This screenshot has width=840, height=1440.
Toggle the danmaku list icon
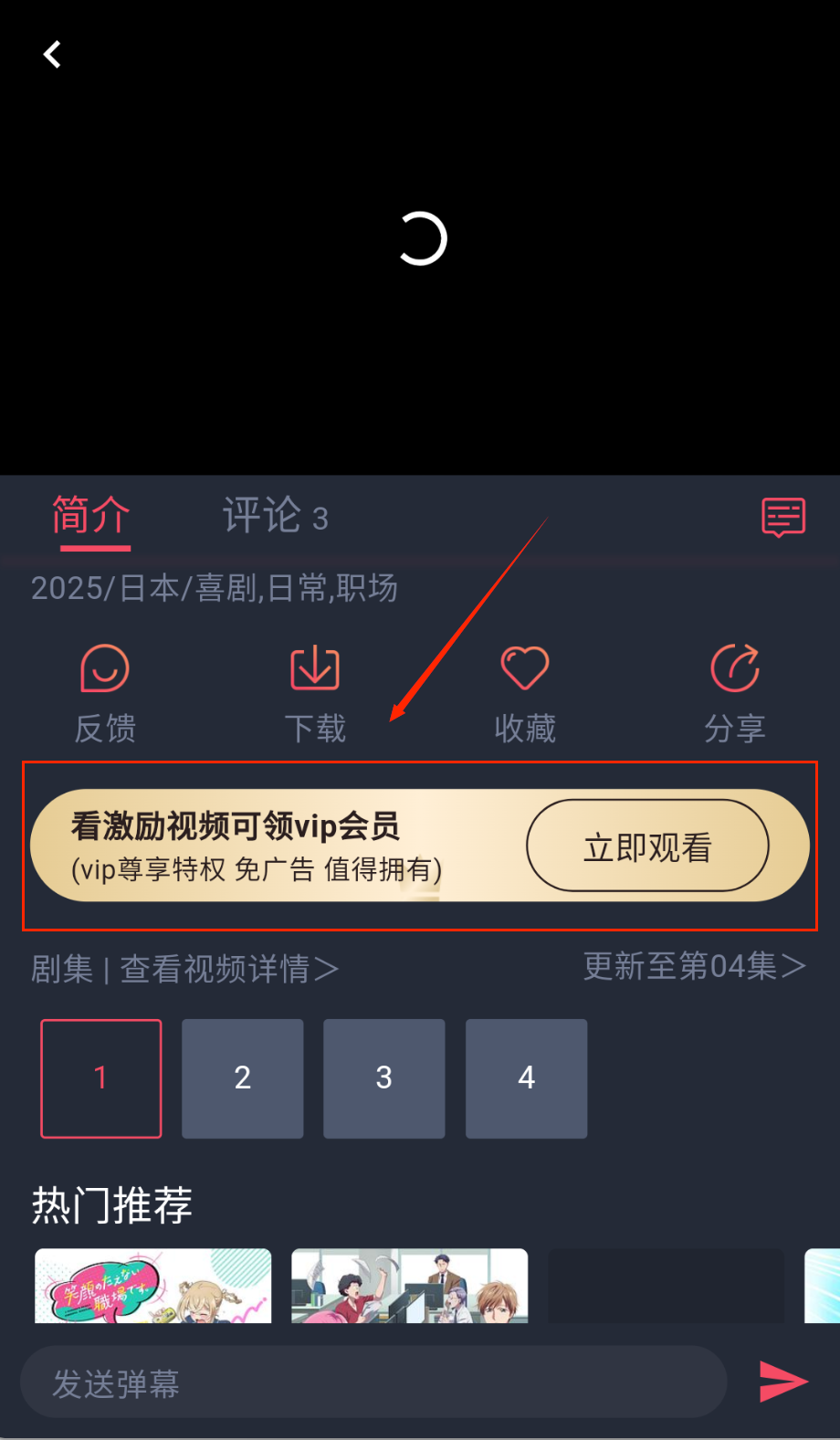pos(783,517)
